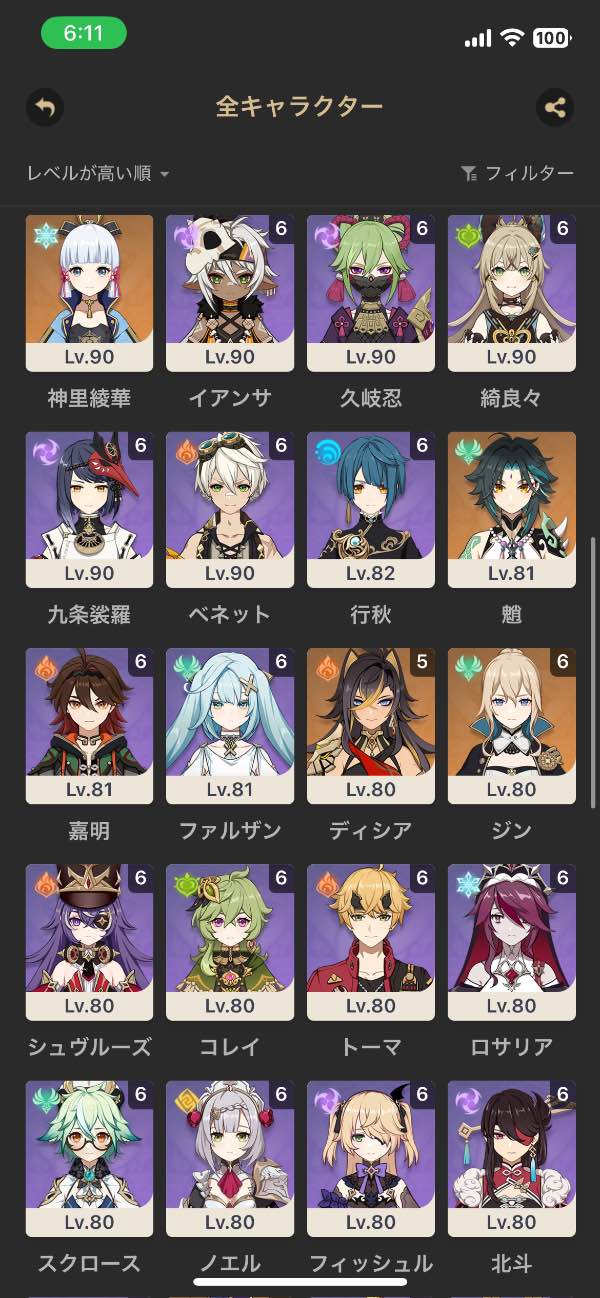Open the フィルター options
Viewport: 600px width, 1298px height.
click(517, 174)
